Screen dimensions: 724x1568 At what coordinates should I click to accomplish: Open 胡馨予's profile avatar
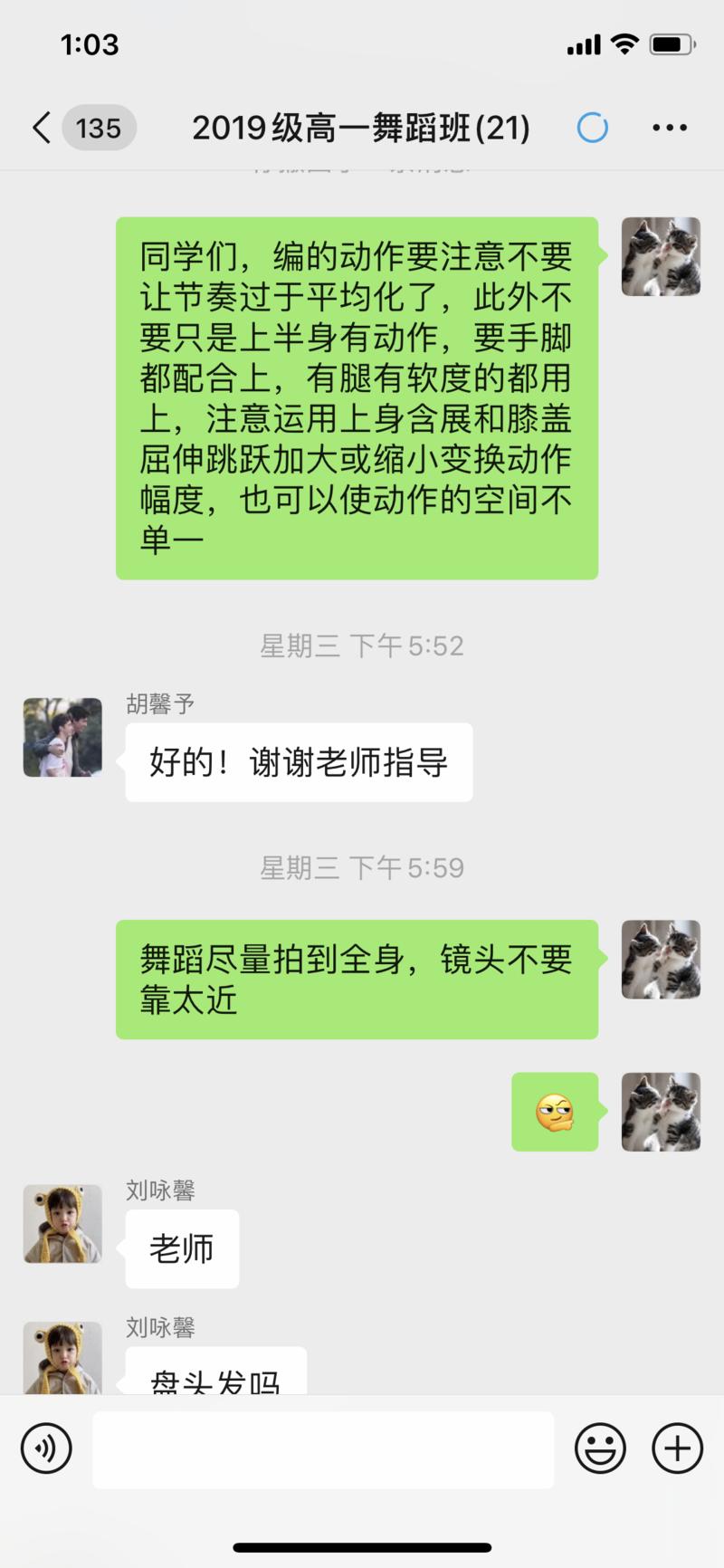coord(62,737)
